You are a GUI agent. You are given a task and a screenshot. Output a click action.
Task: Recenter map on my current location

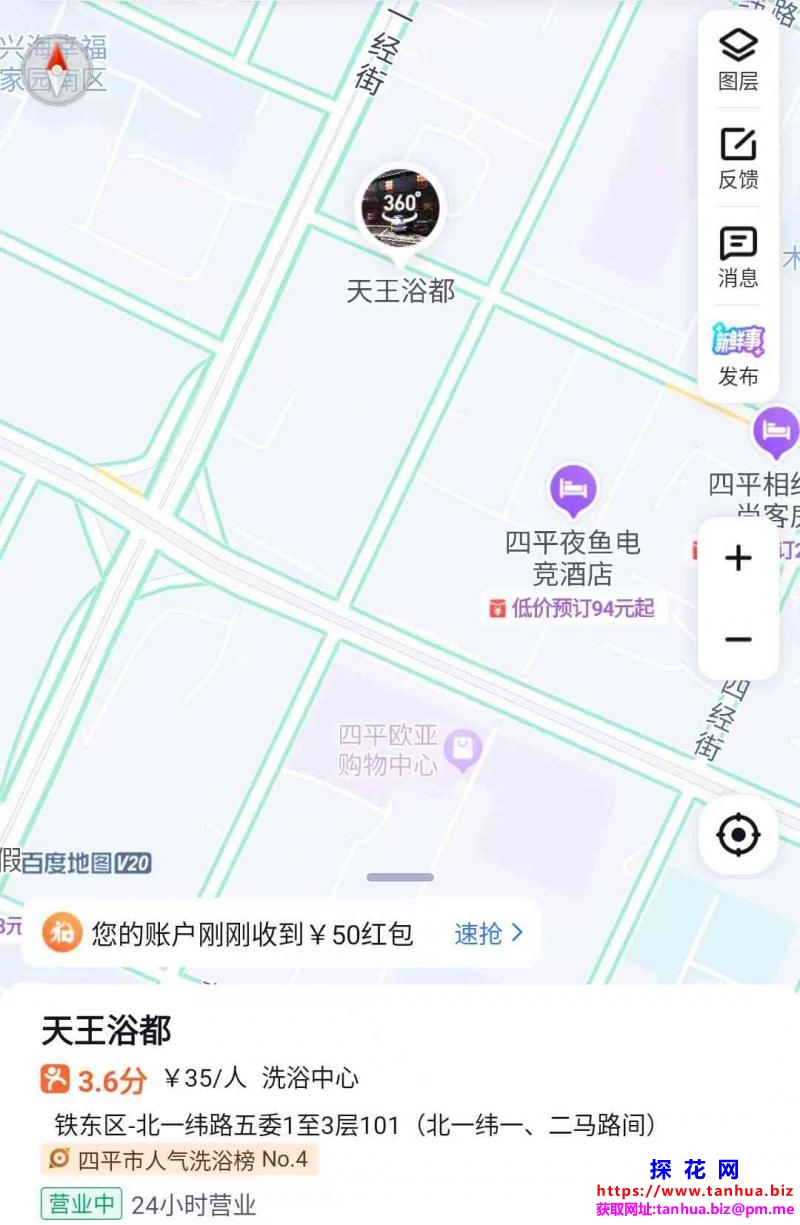[x=738, y=834]
